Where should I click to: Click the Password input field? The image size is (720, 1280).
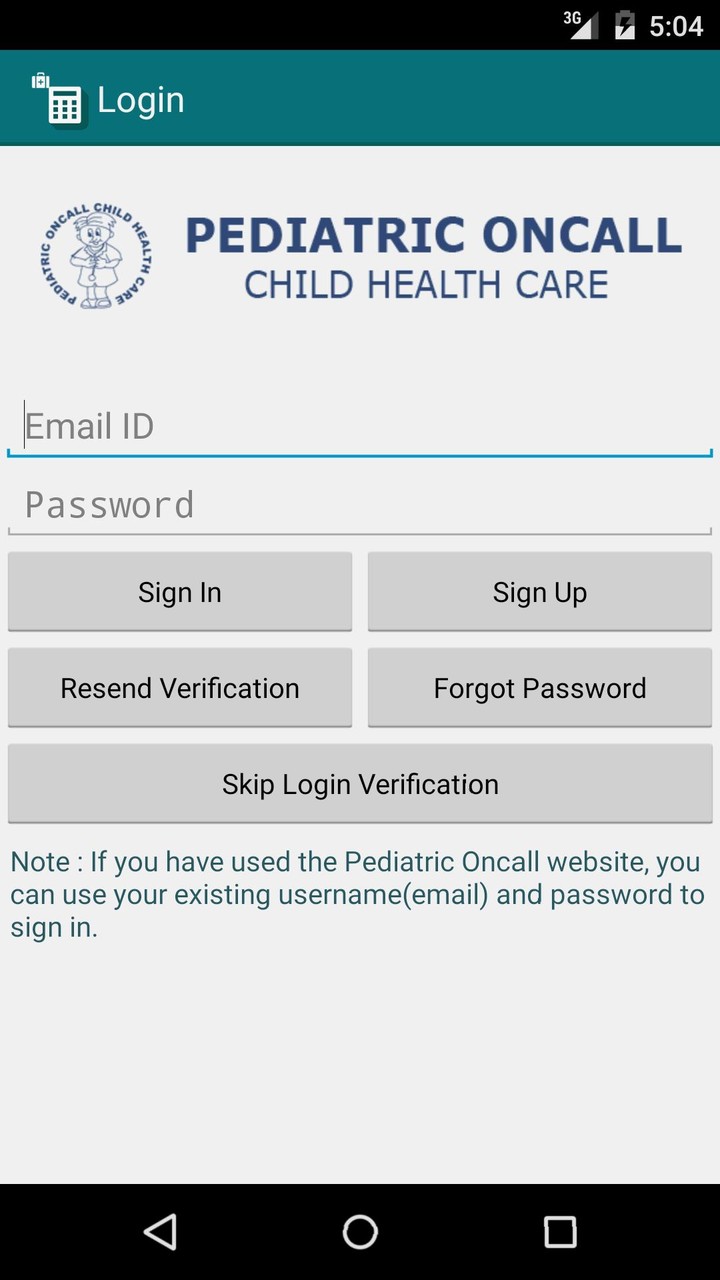(x=360, y=505)
